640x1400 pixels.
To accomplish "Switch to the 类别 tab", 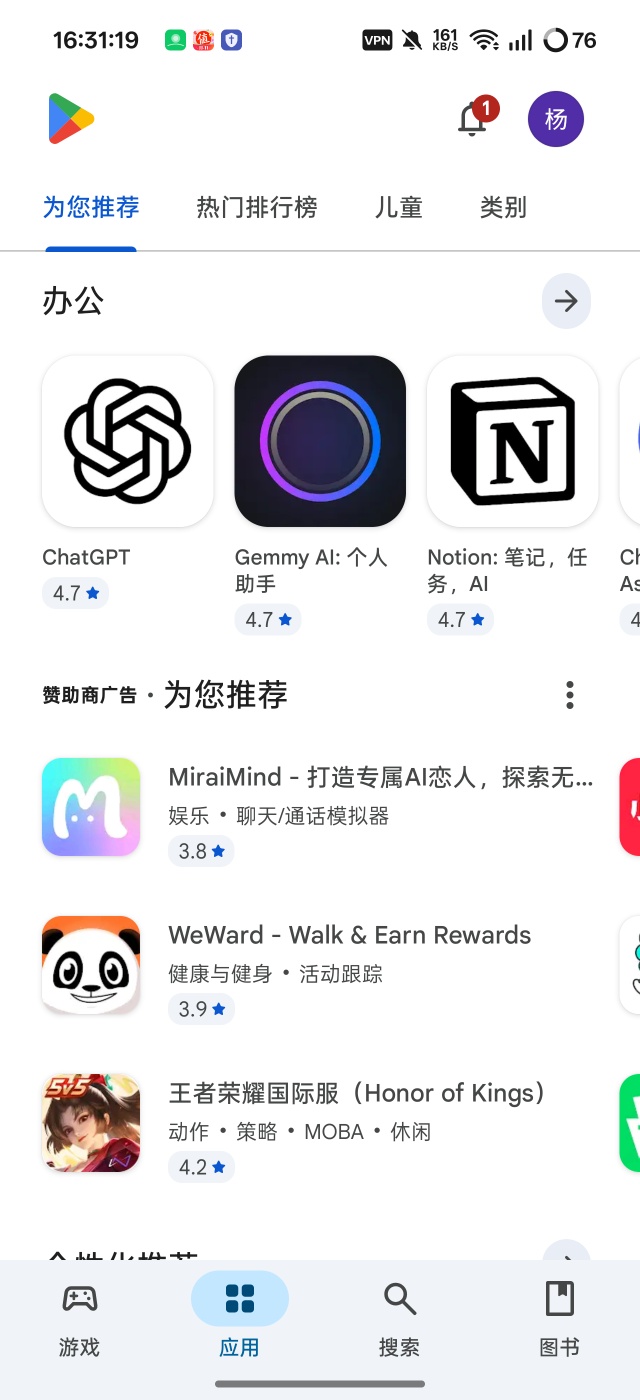I will click(503, 208).
